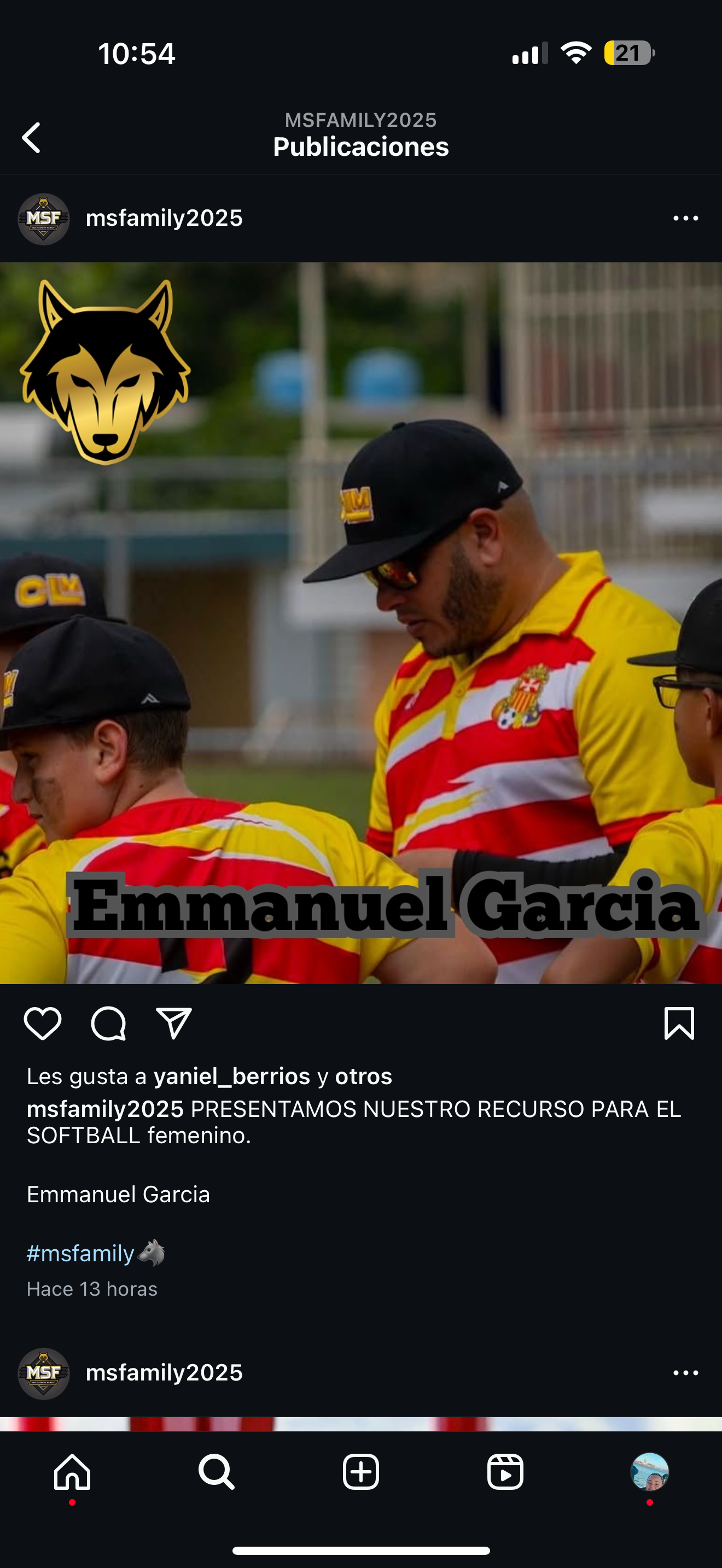Switch to the Search tab

coord(217,1472)
